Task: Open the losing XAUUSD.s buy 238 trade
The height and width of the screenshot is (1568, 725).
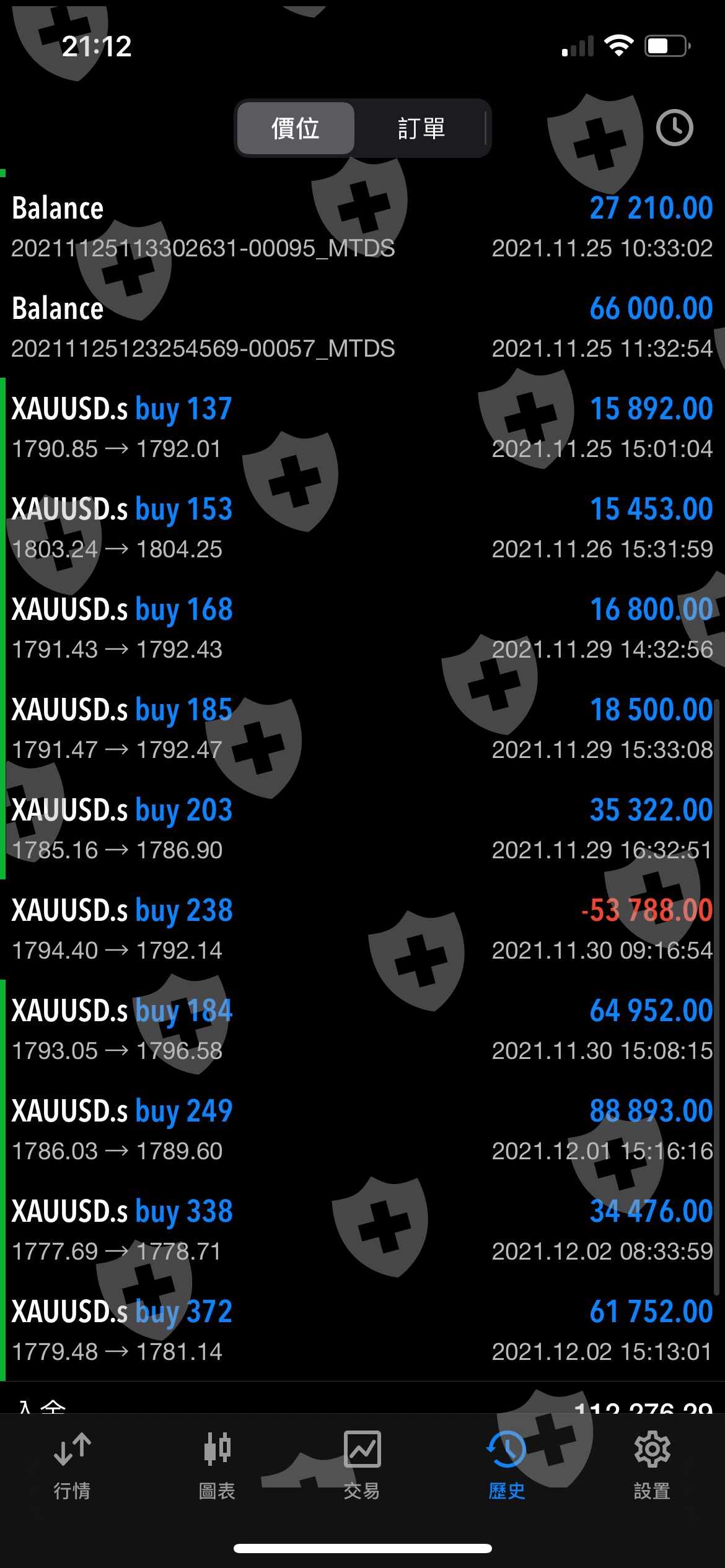Action: 362,930
